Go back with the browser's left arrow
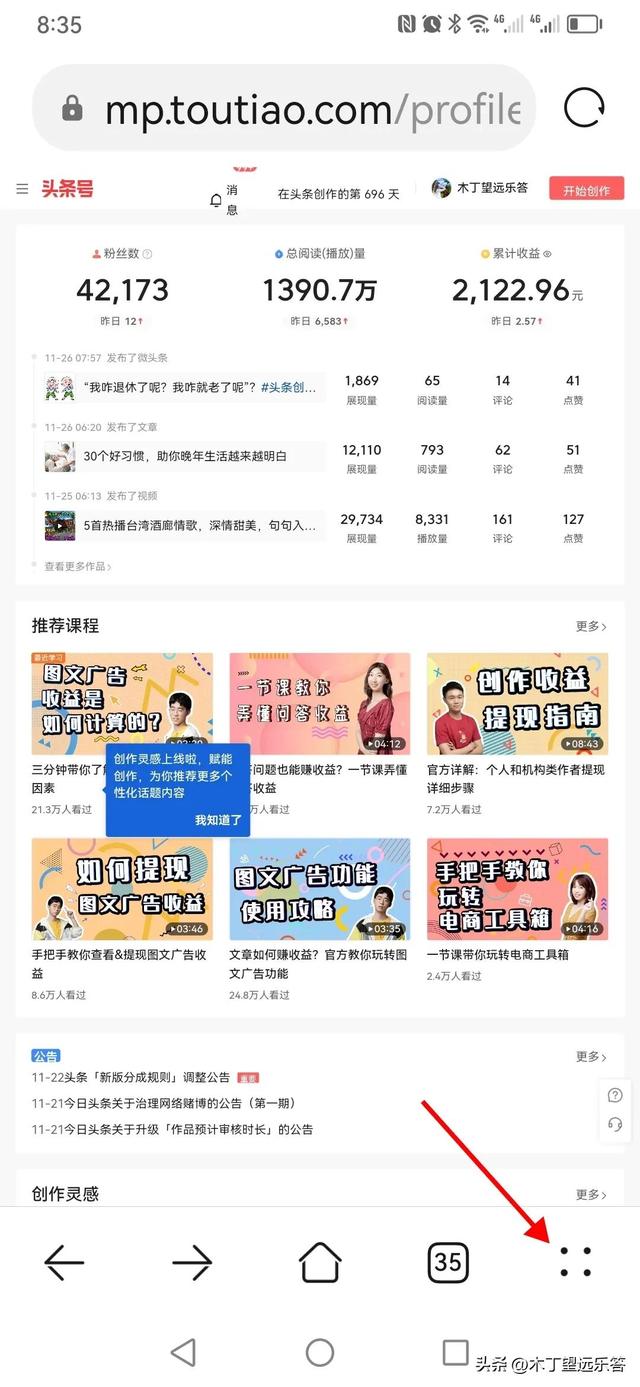 64,1263
